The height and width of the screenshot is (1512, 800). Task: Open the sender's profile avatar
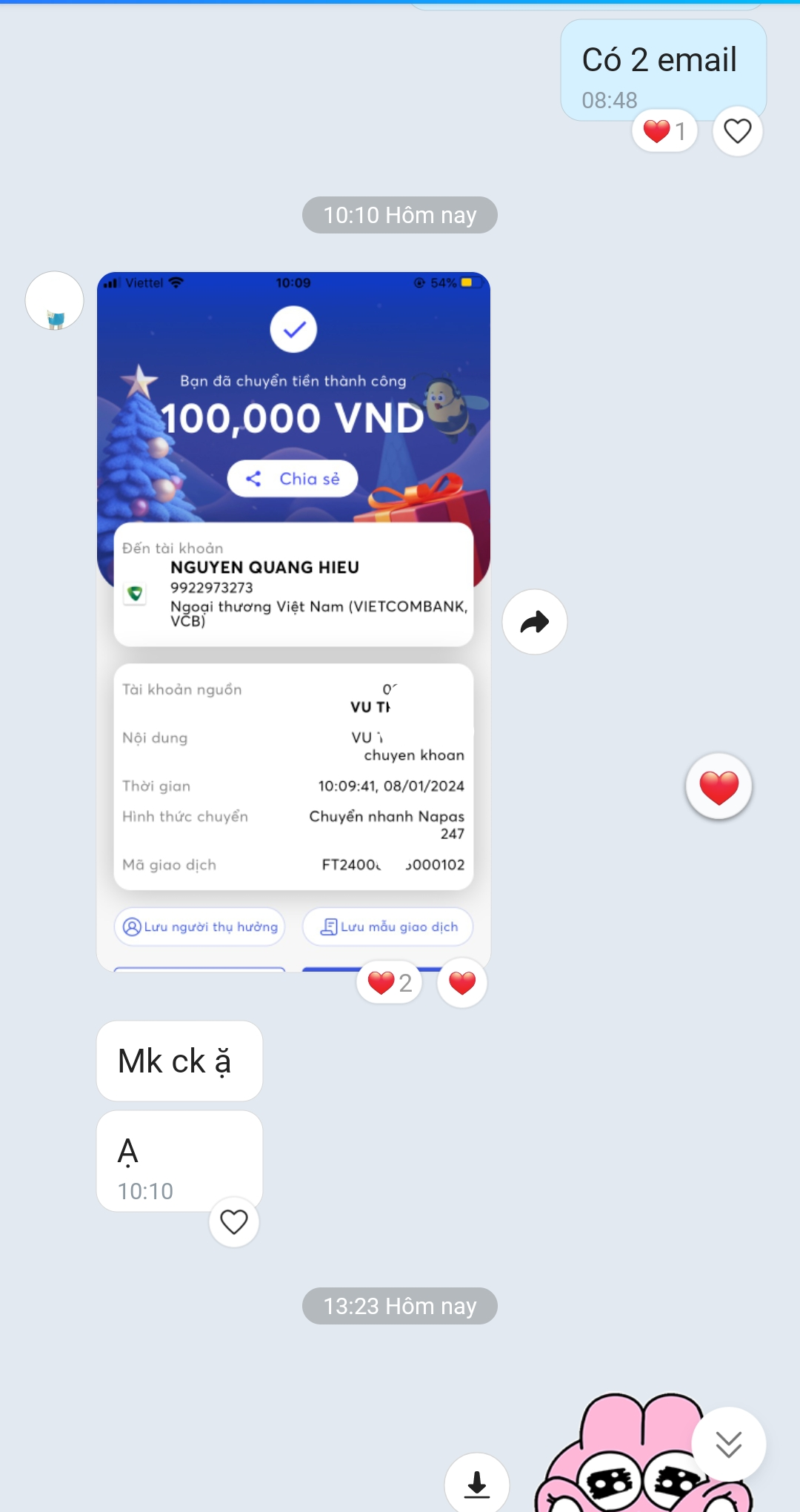click(x=55, y=301)
